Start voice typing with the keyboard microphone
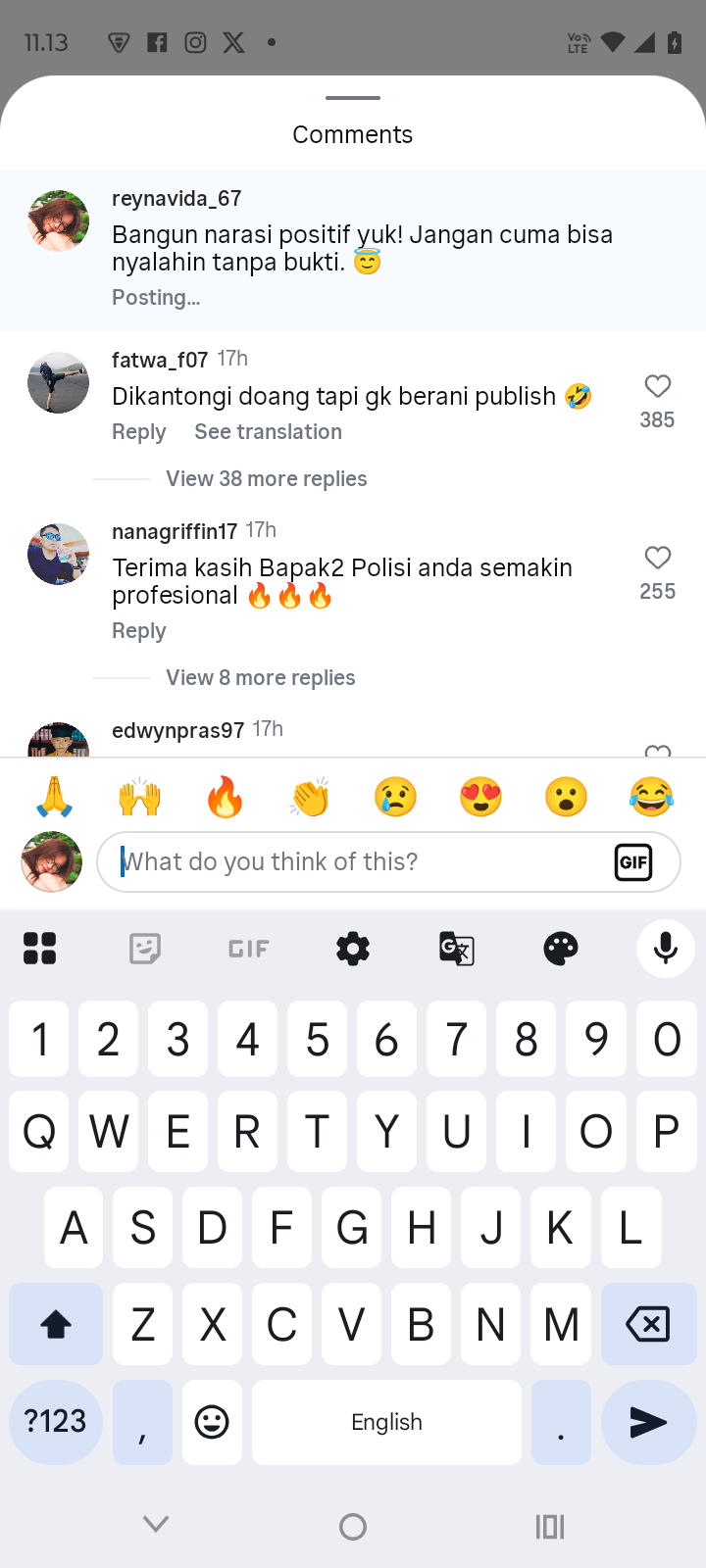This screenshot has height=1568, width=706. coord(666,949)
